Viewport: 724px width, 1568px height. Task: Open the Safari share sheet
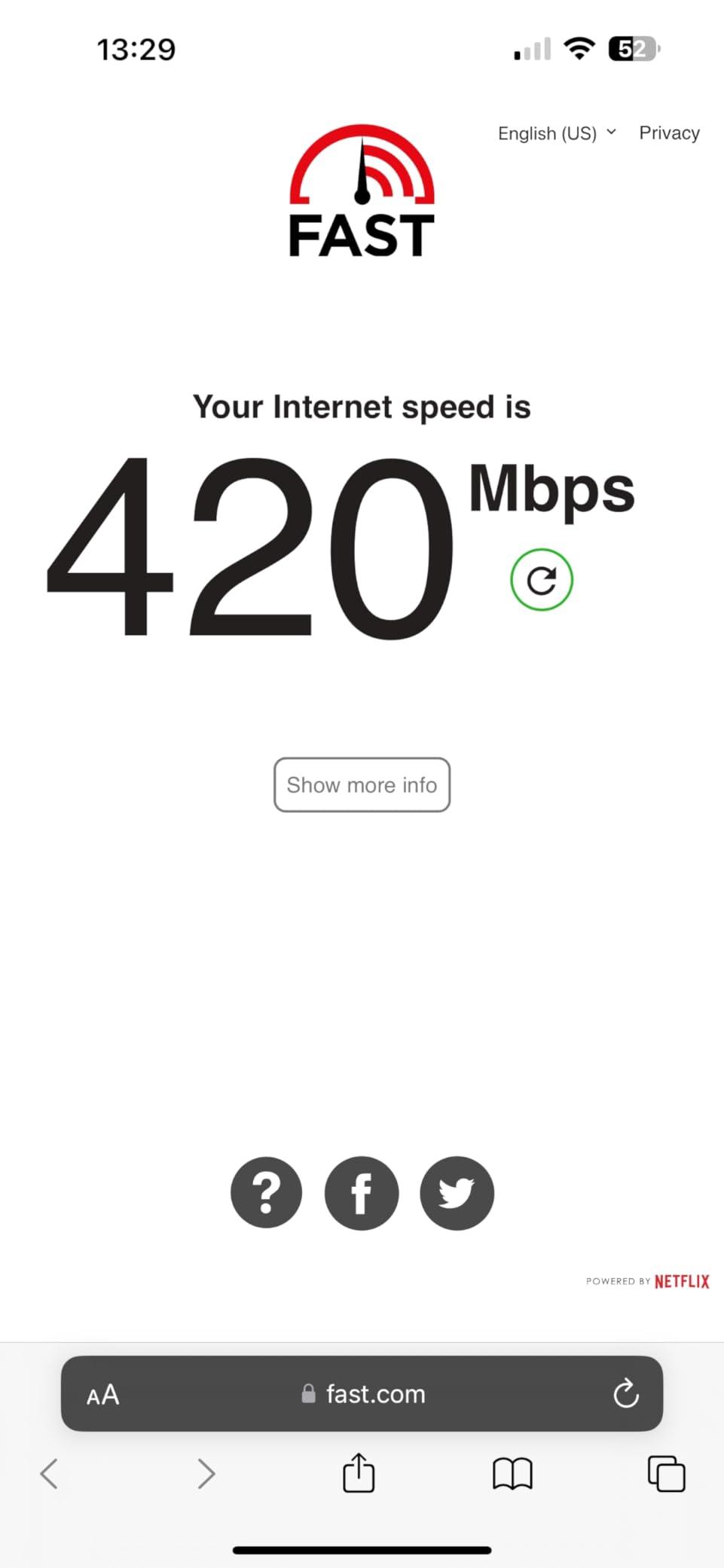359,1472
